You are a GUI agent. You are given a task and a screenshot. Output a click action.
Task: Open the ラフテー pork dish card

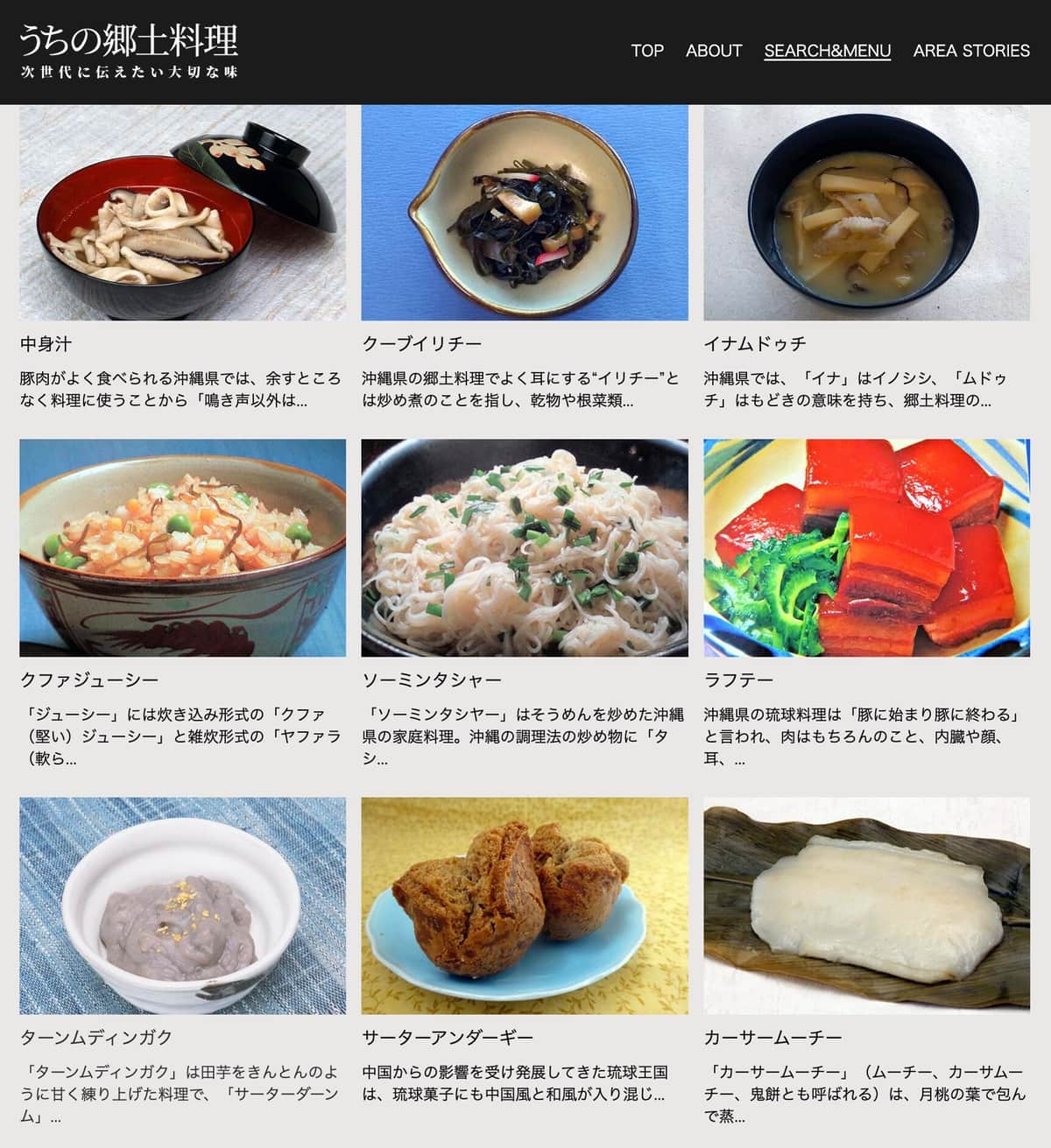[866, 548]
